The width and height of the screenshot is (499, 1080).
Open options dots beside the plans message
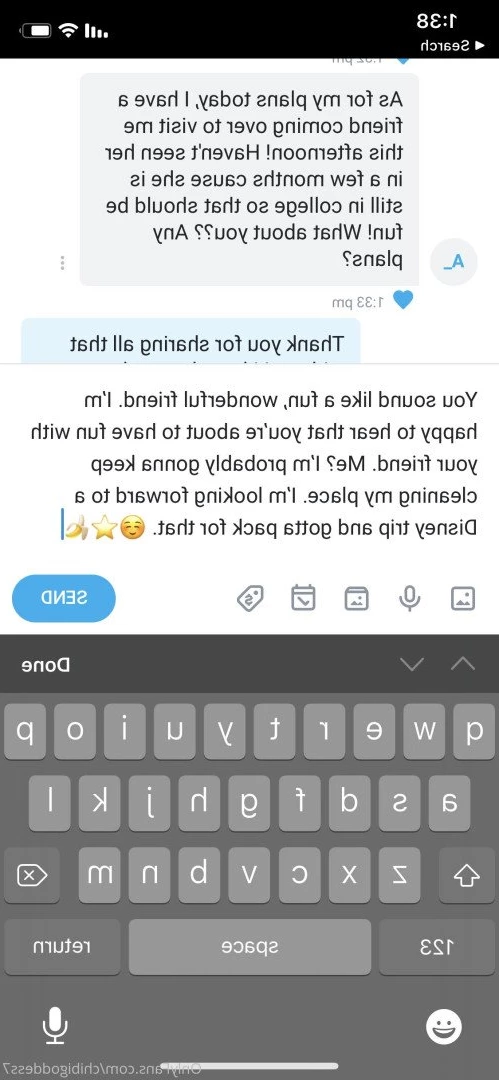(62, 263)
